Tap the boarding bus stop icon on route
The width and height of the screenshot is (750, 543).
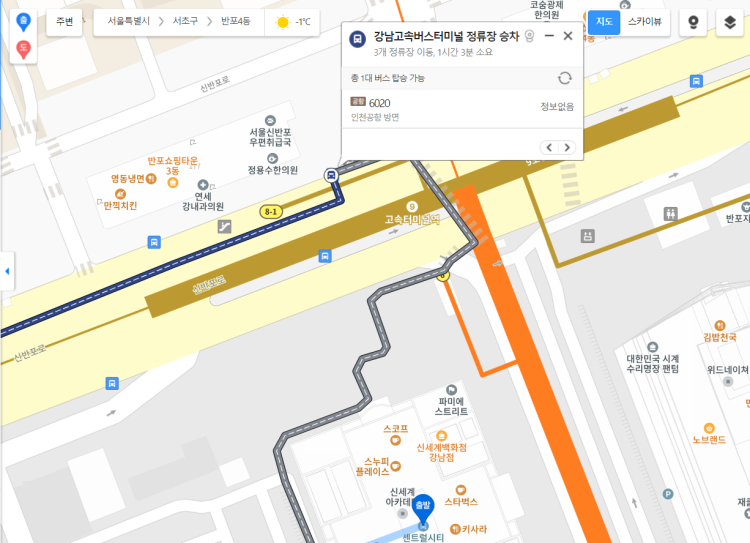click(331, 174)
